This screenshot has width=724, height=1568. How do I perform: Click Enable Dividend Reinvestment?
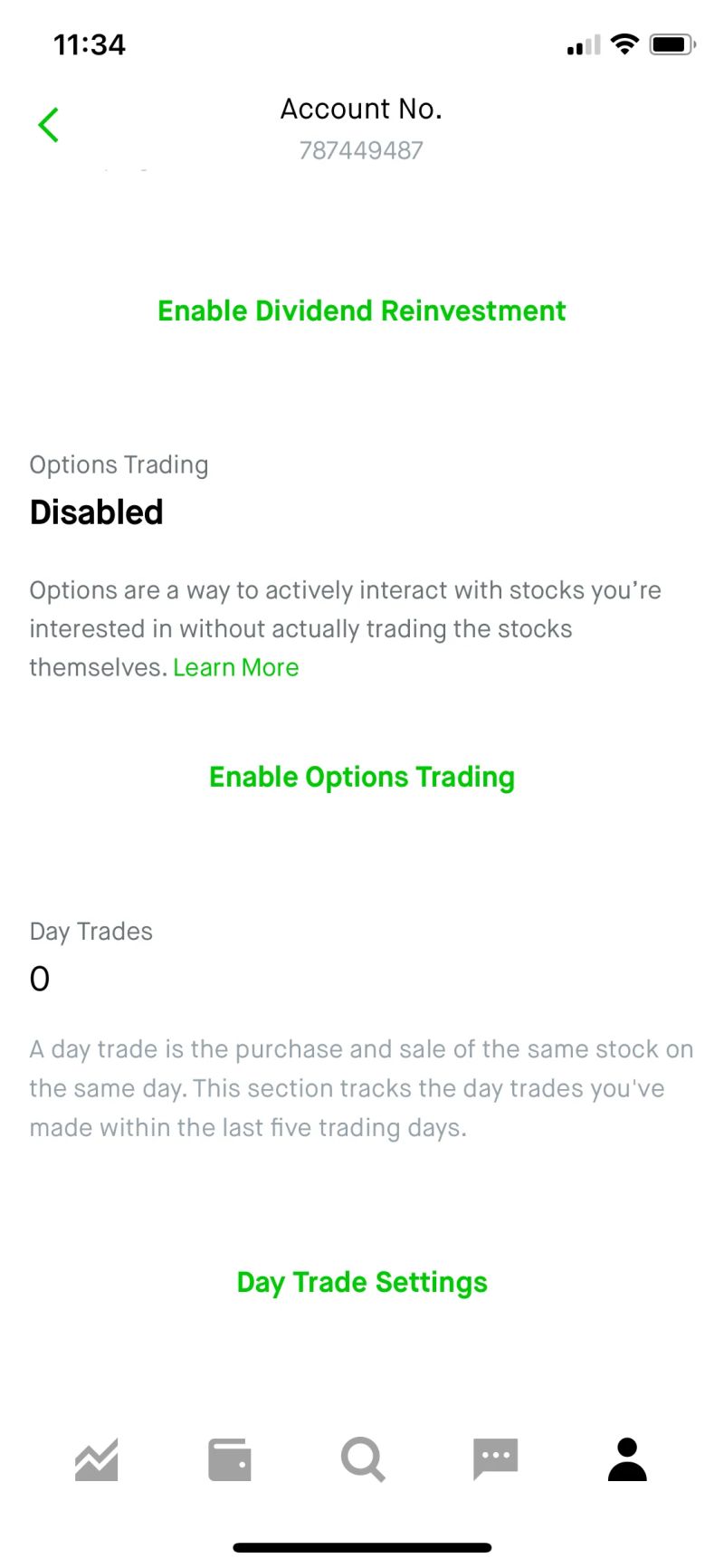[x=362, y=311]
